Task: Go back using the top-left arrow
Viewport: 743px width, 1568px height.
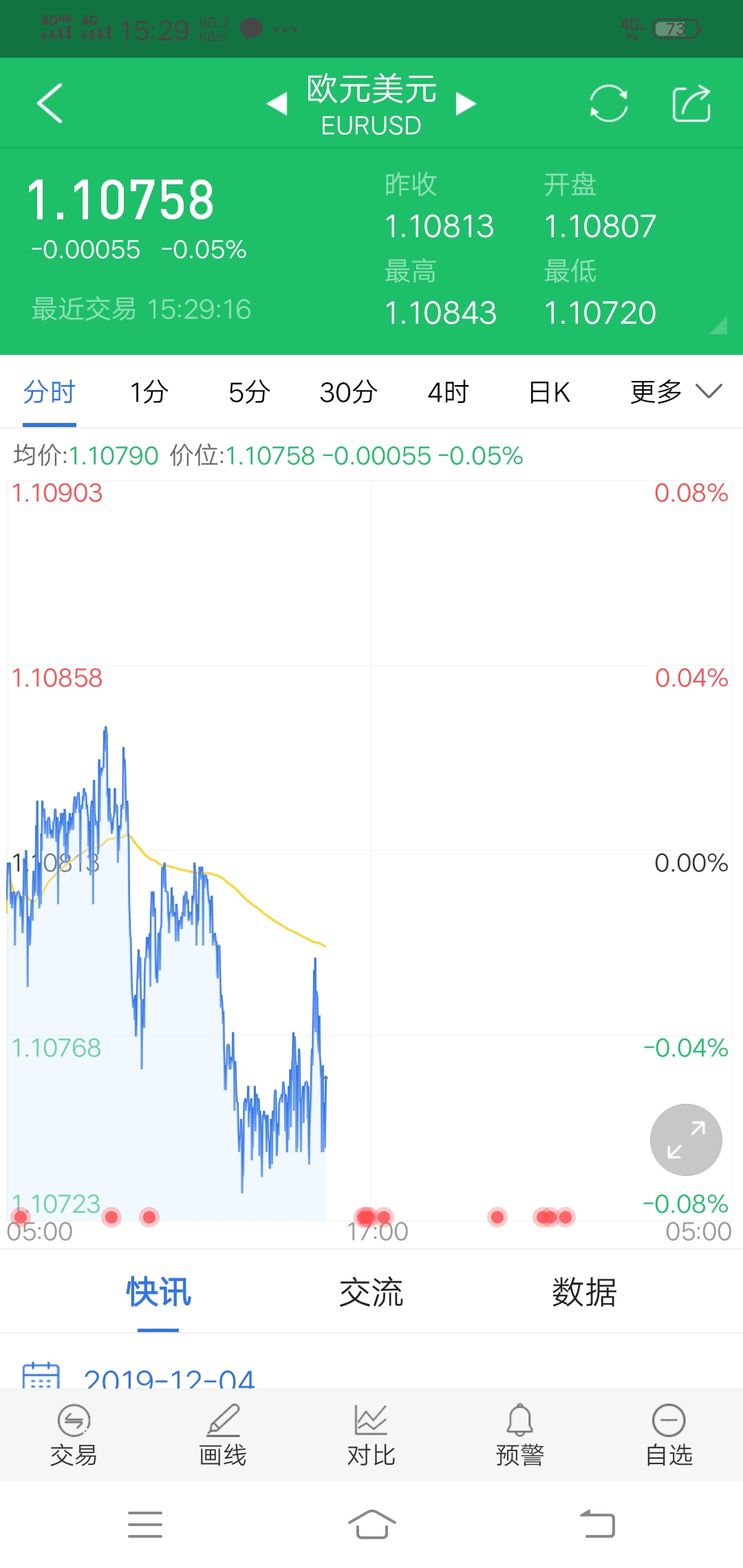Action: click(50, 103)
